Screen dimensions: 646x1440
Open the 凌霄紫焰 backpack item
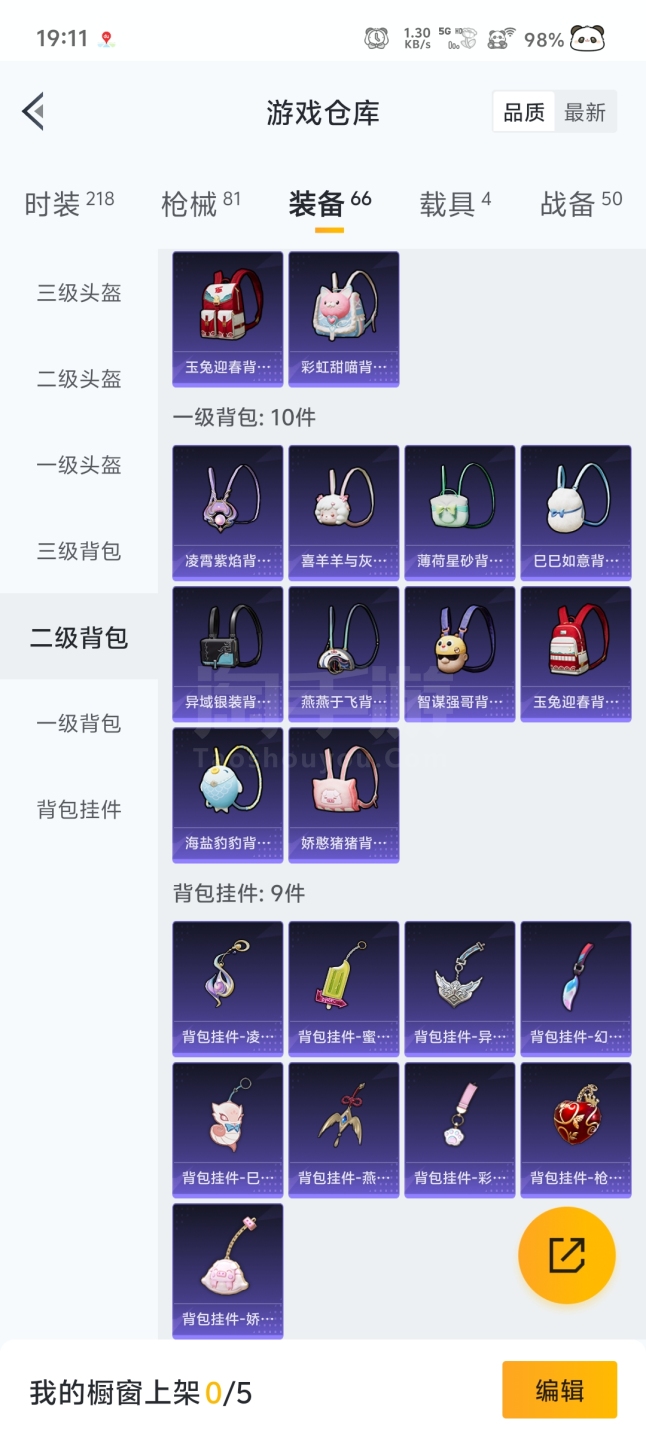[227, 512]
